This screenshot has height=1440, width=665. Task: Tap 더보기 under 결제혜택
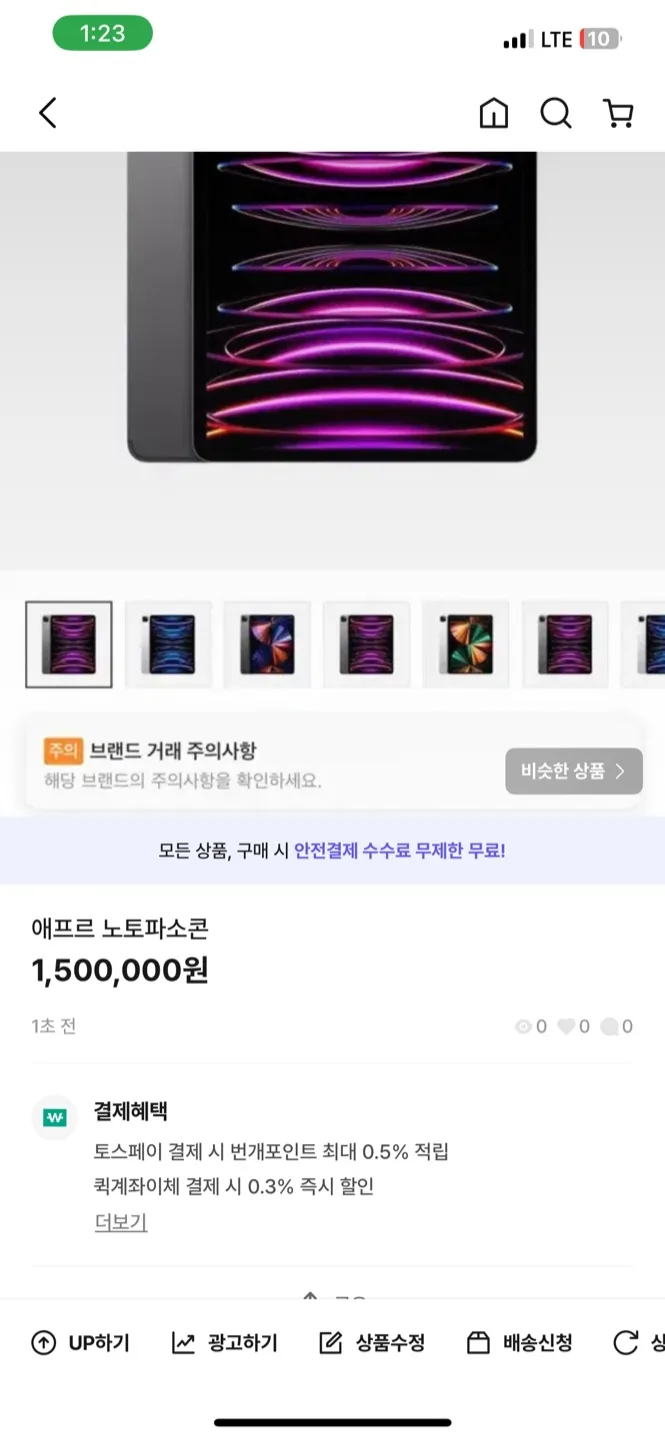coord(121,1222)
